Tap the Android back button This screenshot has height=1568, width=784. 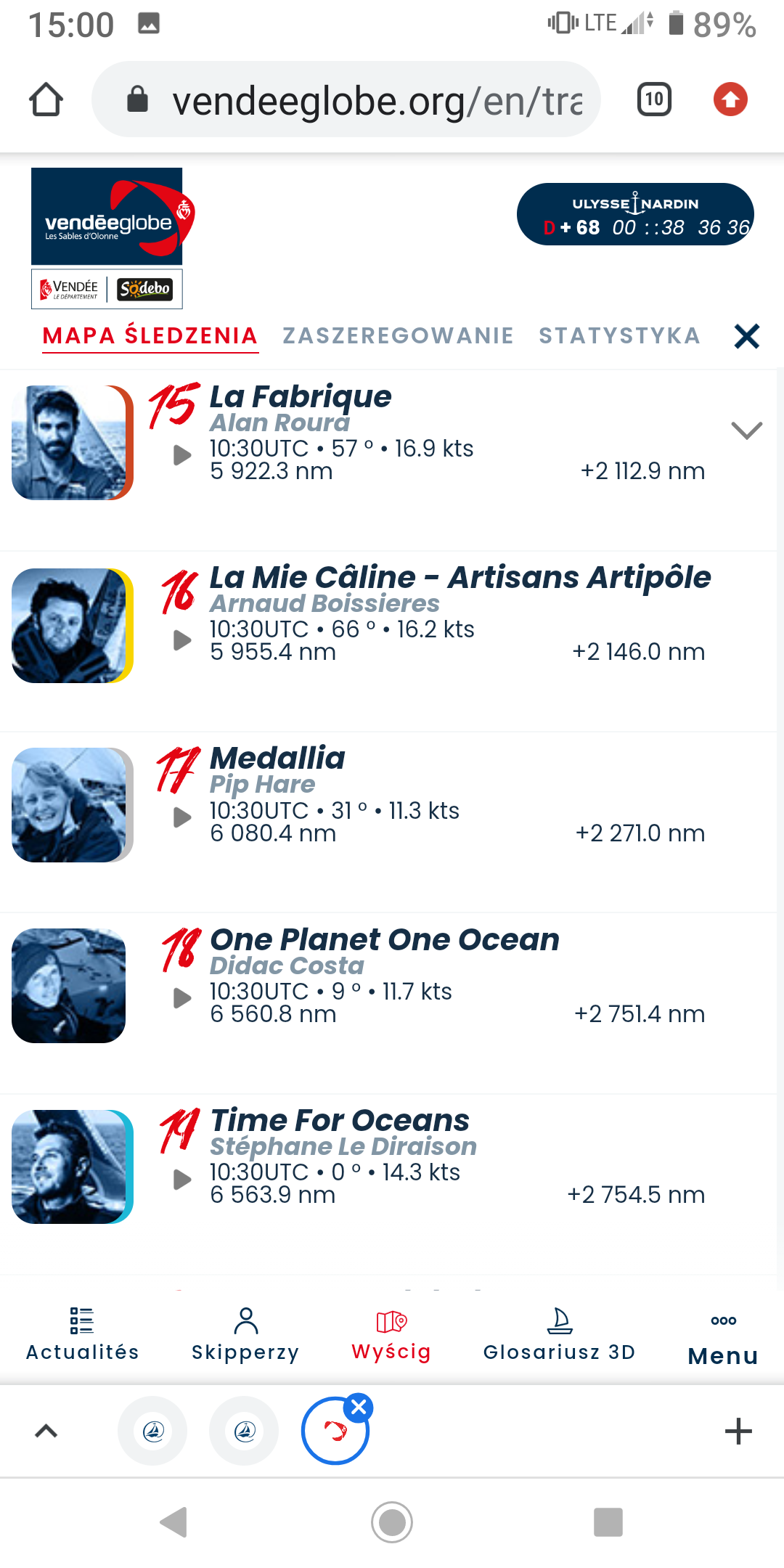pyautogui.click(x=174, y=1522)
